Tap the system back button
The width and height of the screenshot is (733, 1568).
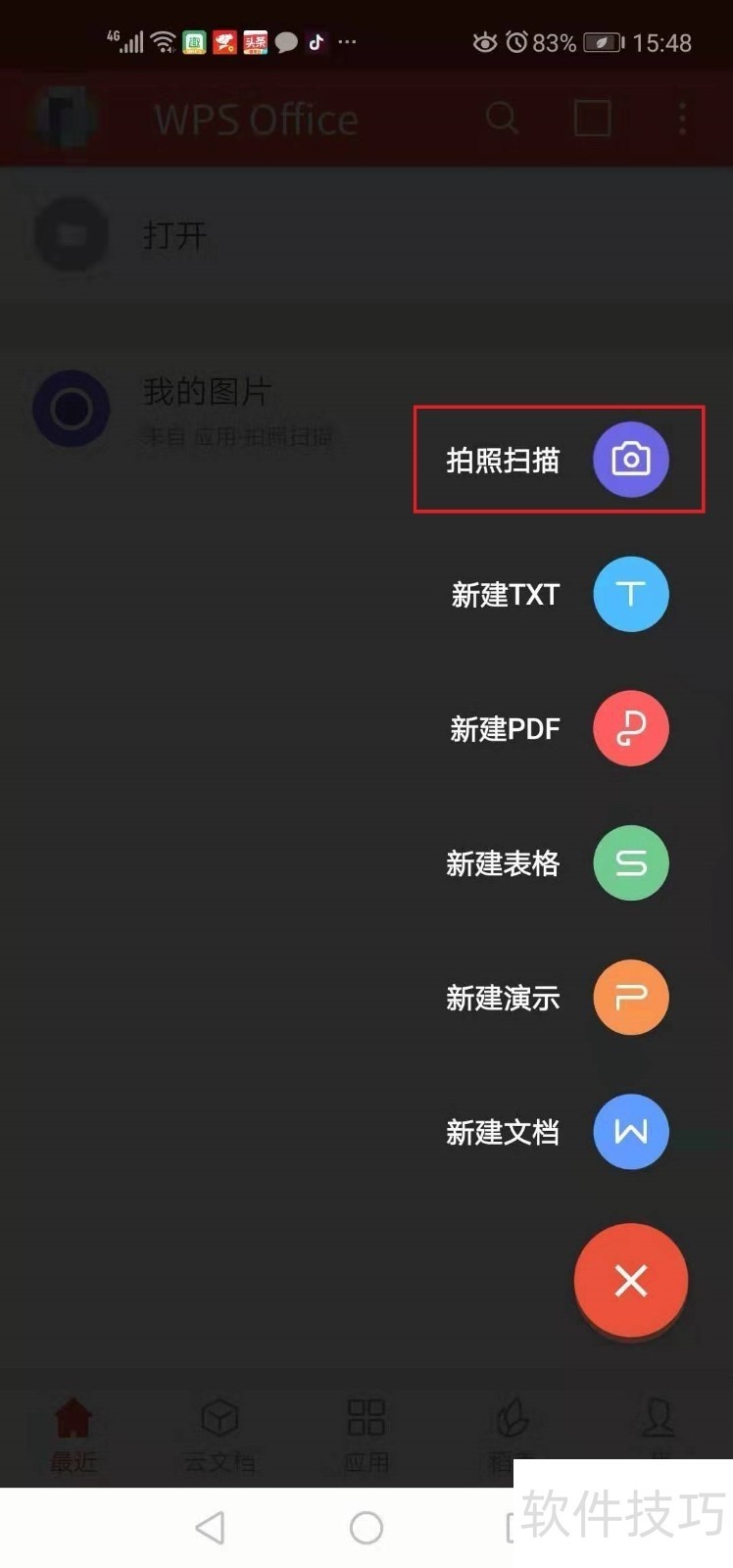[210, 1527]
